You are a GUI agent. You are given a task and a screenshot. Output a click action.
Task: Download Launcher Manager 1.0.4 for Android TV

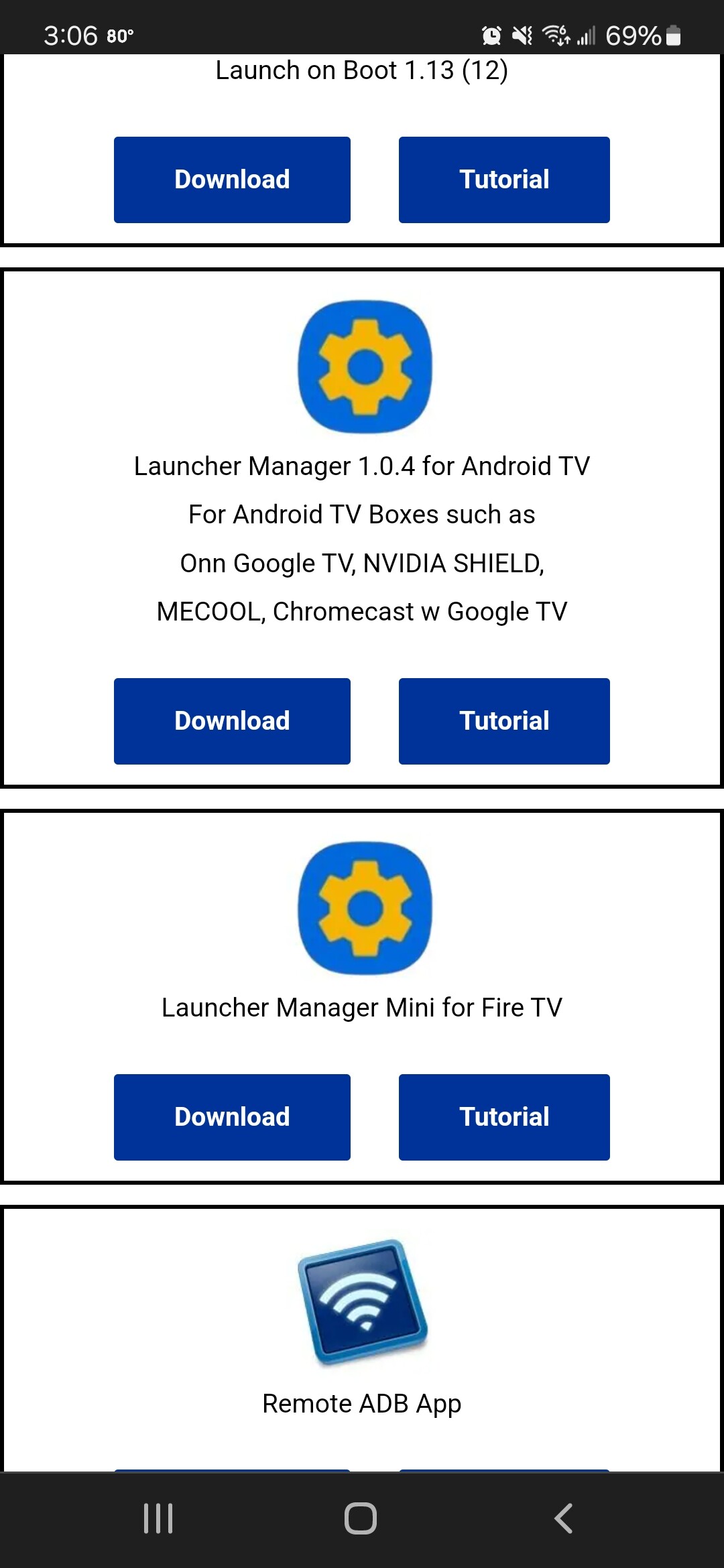click(x=232, y=721)
